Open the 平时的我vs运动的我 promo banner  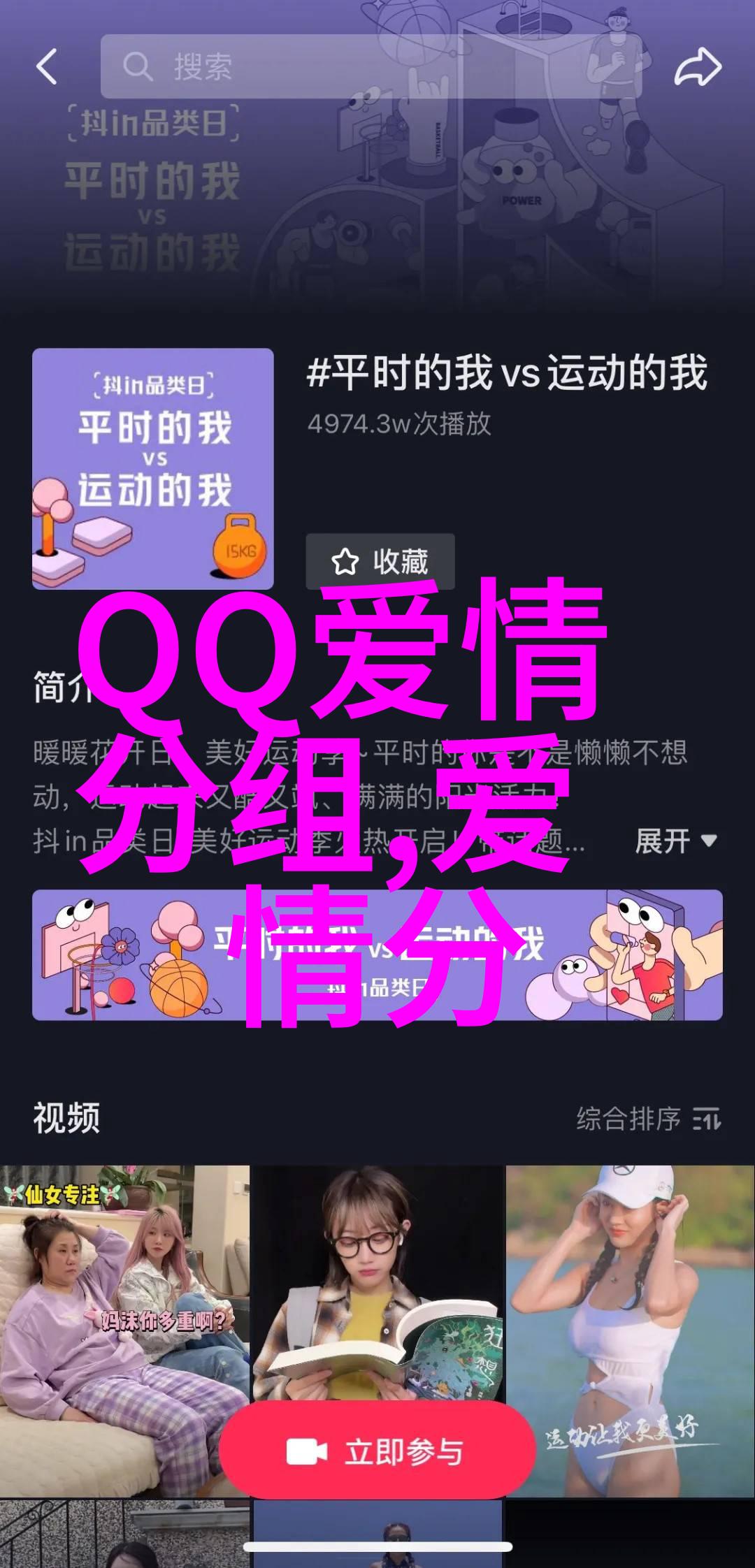[x=377, y=954]
